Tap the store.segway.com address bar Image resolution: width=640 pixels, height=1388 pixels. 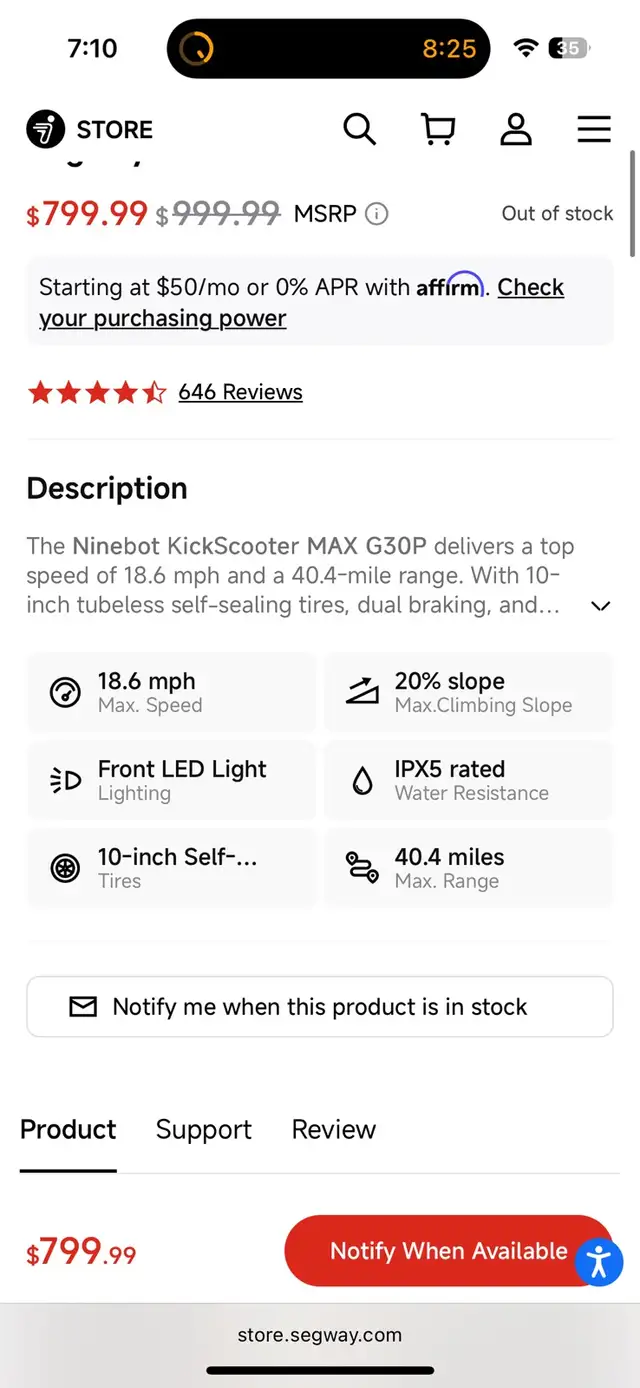click(320, 1335)
